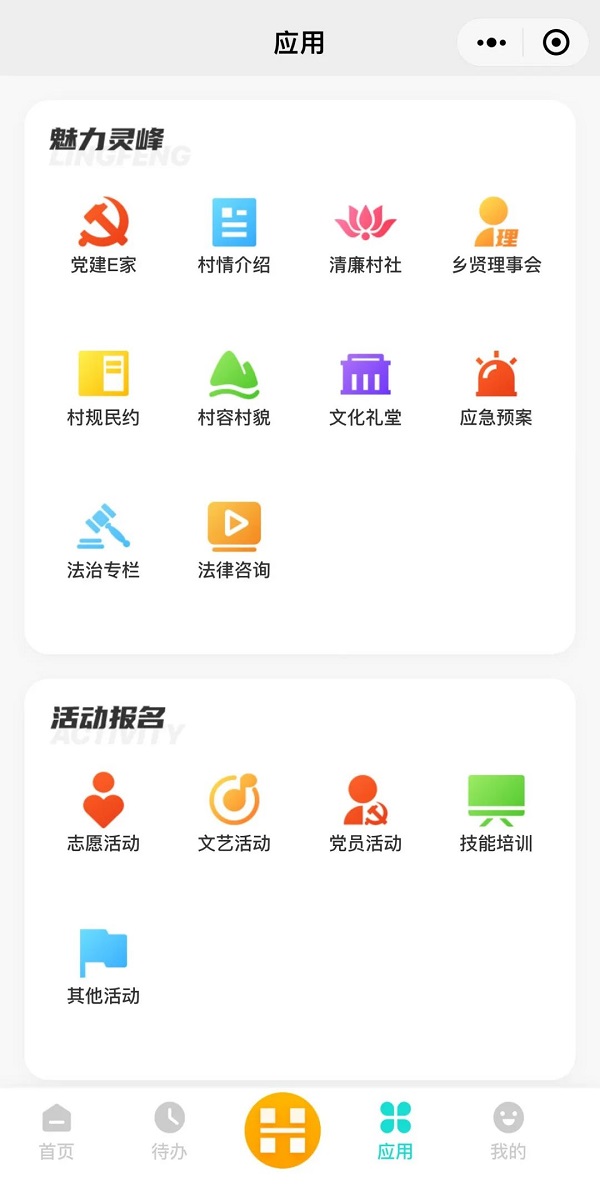Select 技能培训 sign-up

tap(496, 813)
